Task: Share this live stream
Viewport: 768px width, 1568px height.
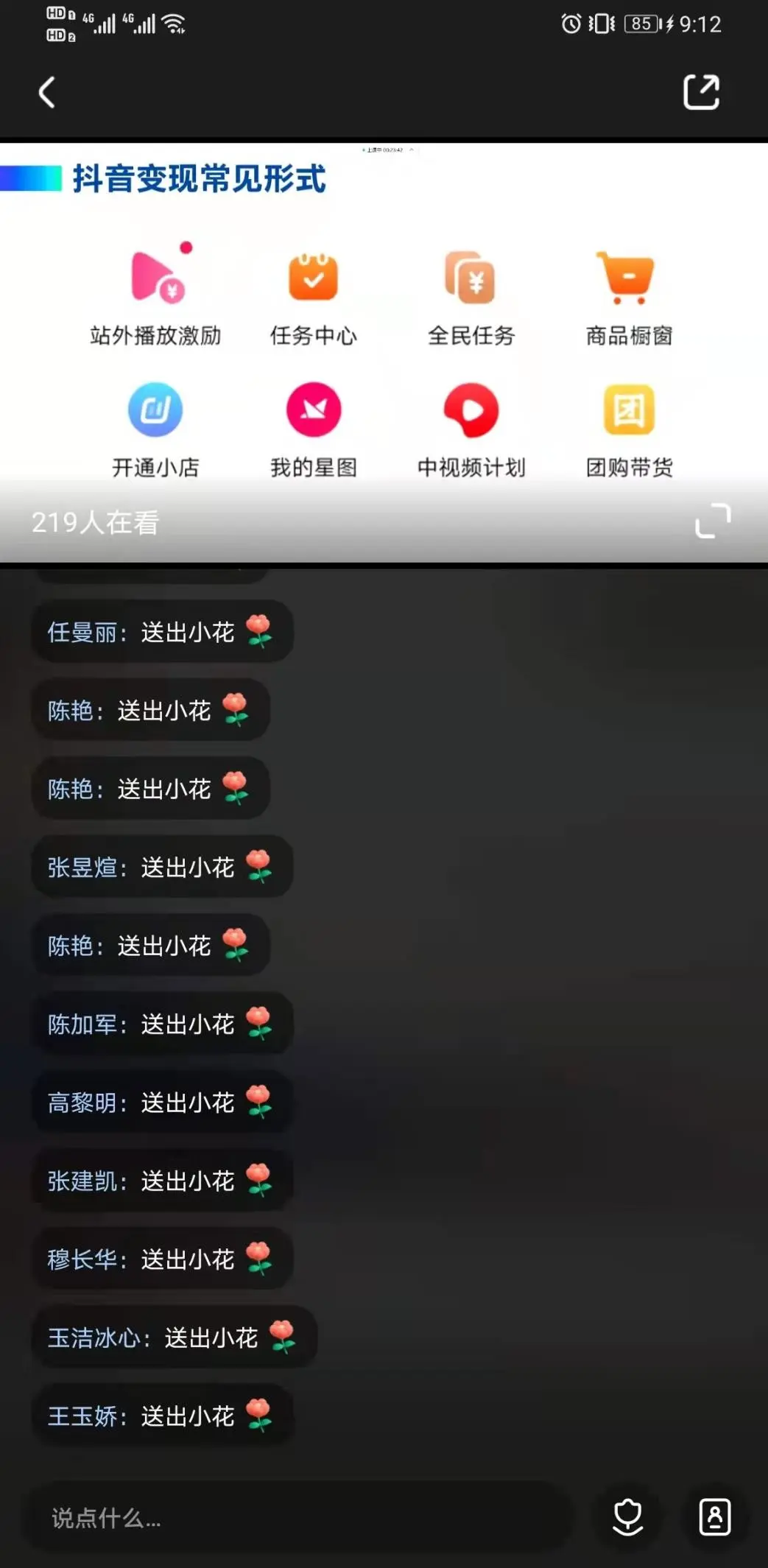Action: [x=701, y=92]
